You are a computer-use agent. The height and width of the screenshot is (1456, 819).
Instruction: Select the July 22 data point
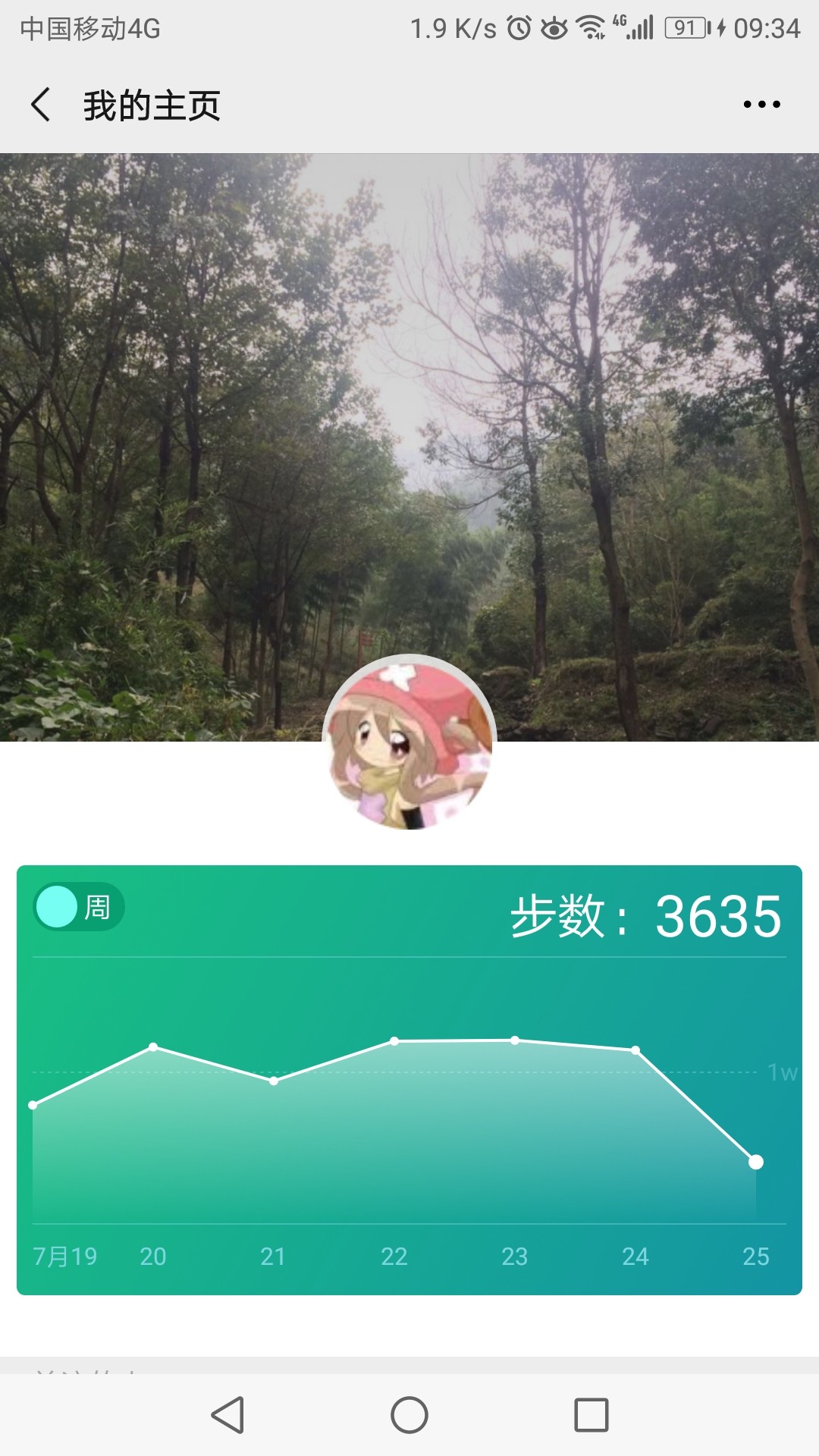pyautogui.click(x=394, y=1041)
